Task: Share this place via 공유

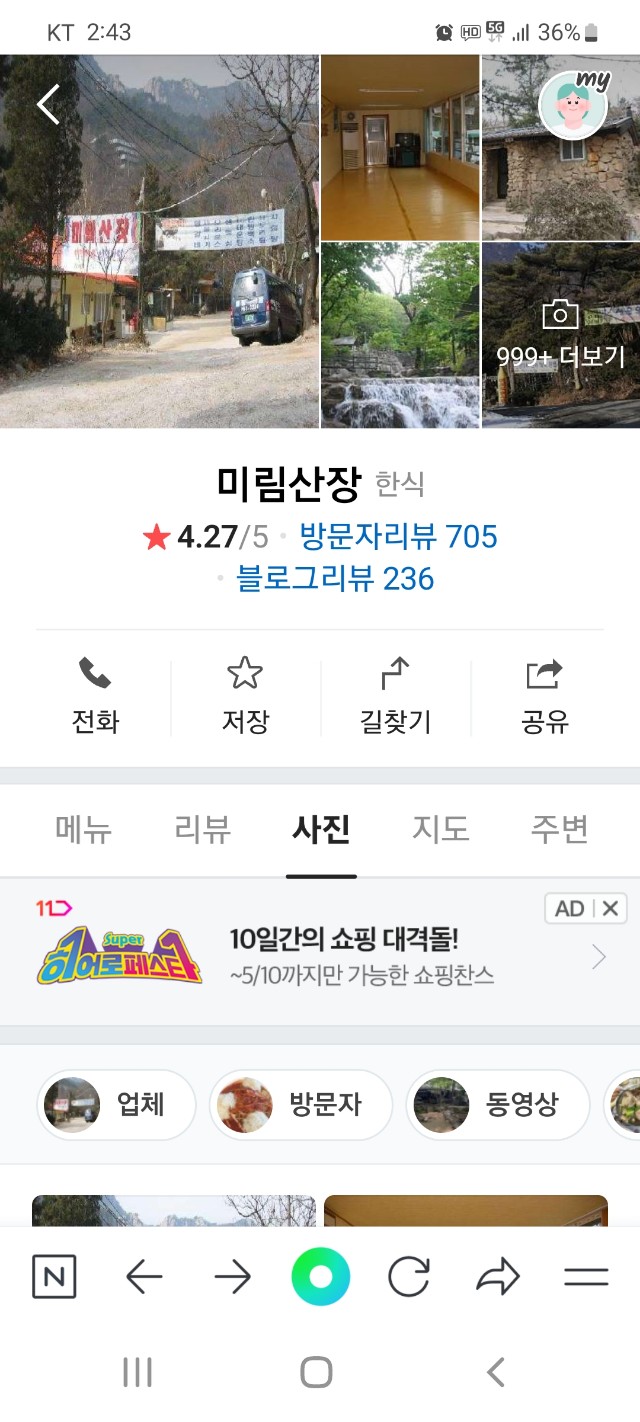Action: coord(545,697)
